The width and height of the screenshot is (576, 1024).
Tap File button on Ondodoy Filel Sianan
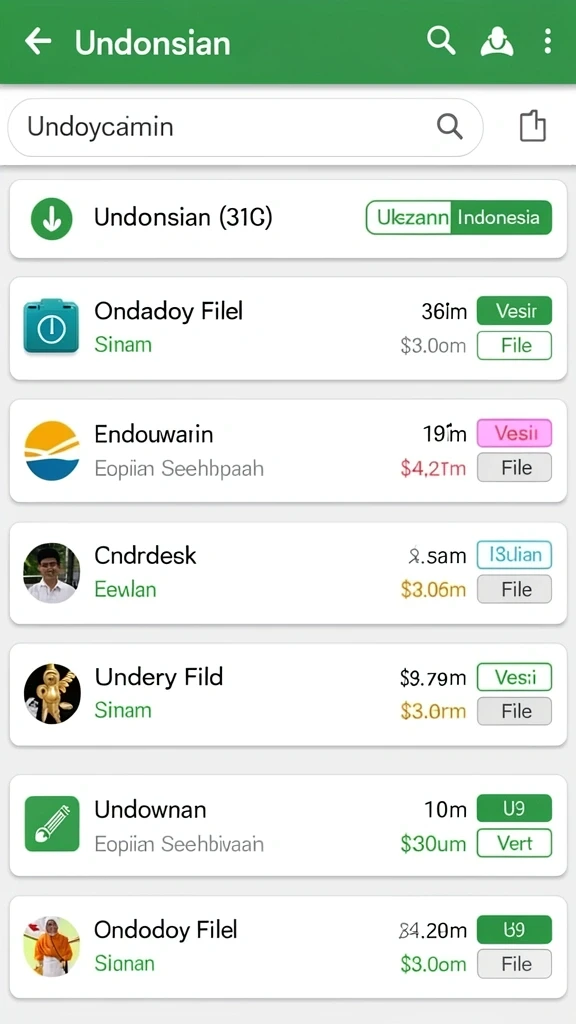click(515, 964)
